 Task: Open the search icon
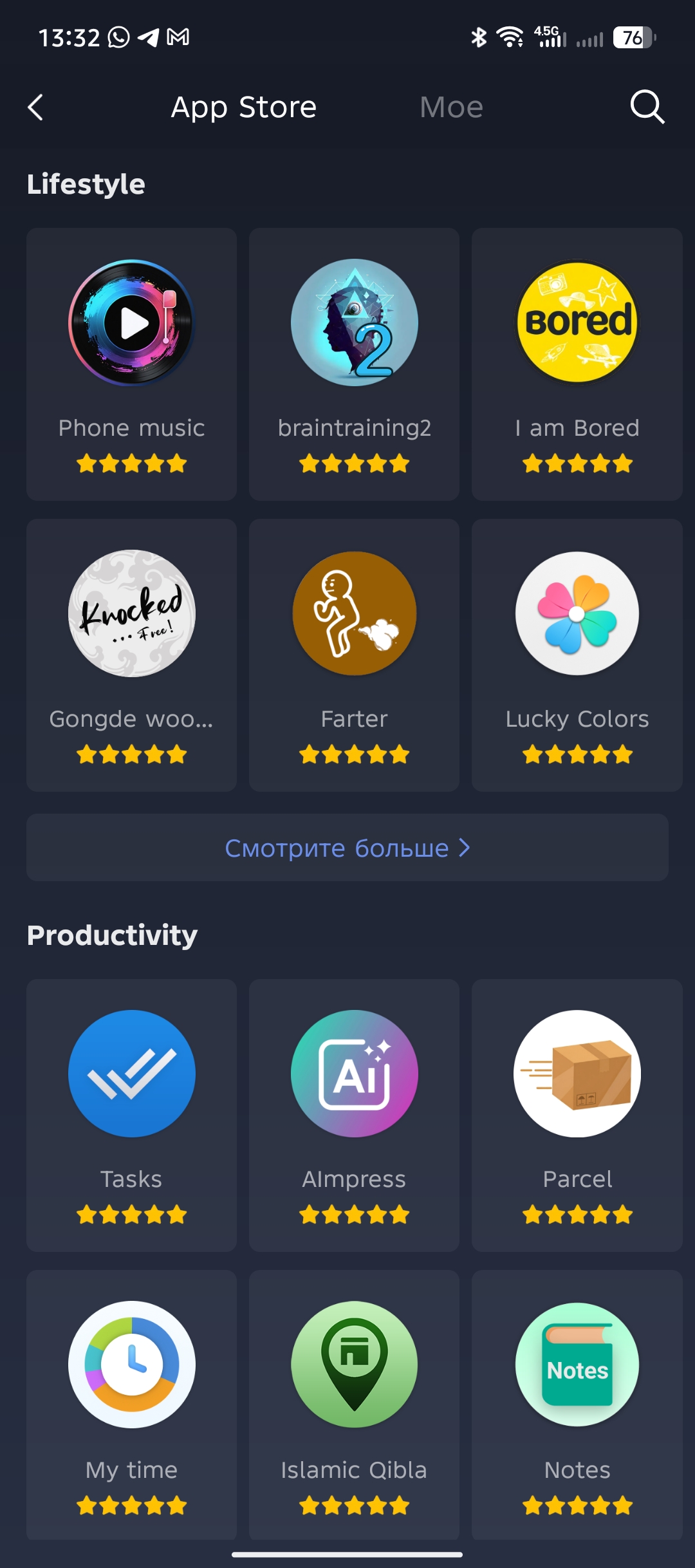(647, 107)
